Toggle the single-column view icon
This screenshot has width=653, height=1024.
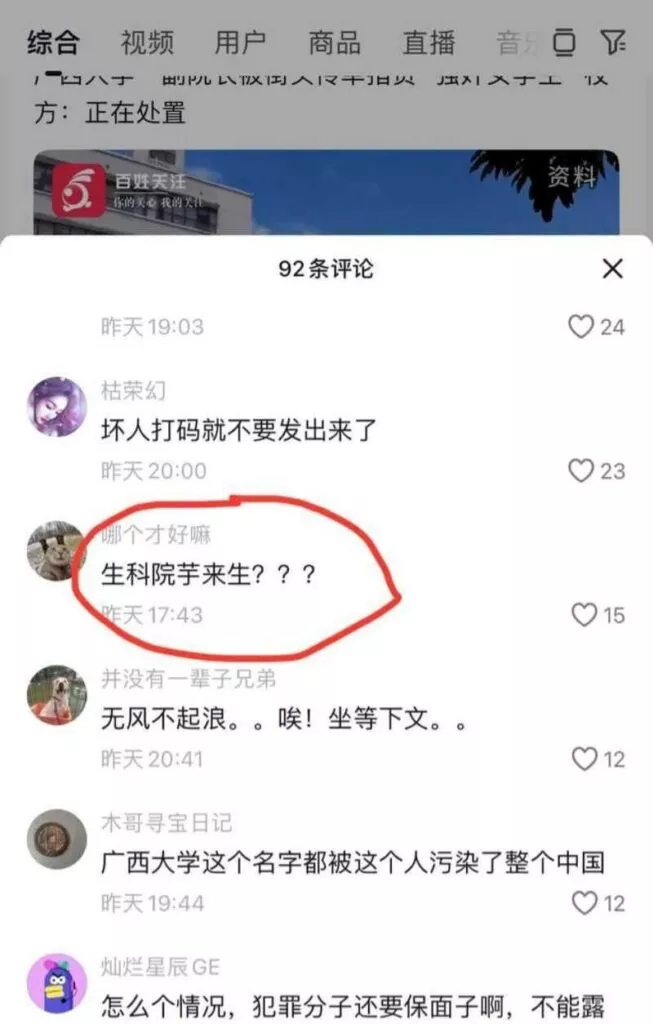(x=564, y=42)
